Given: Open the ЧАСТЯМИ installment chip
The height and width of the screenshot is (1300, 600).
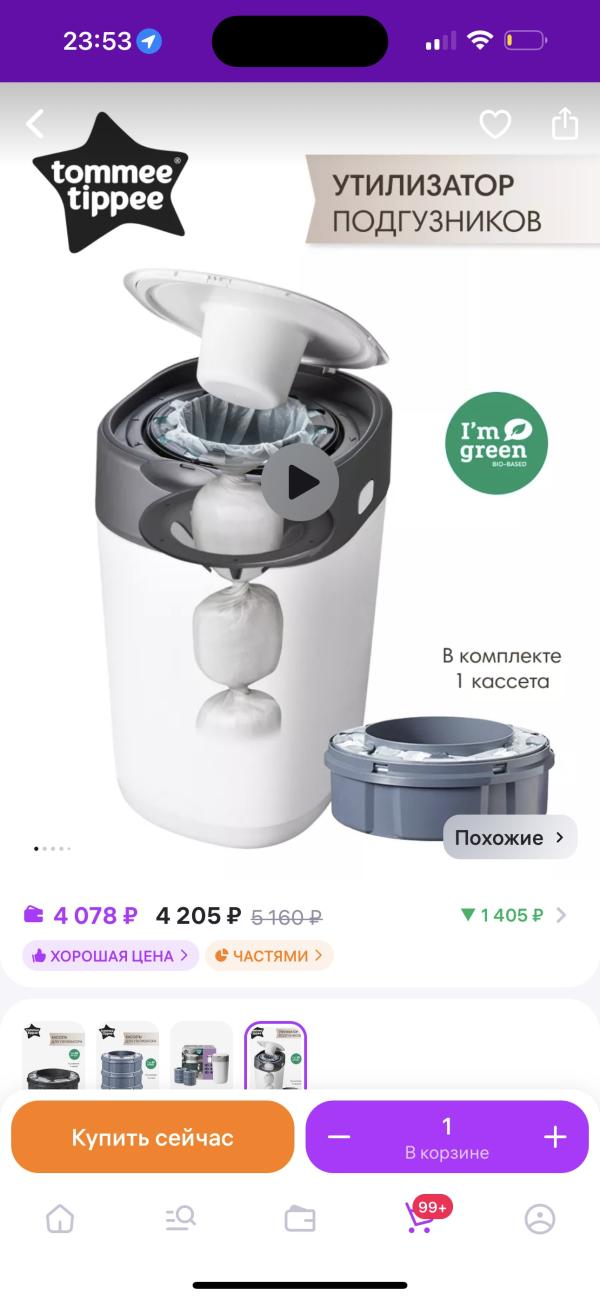Looking at the screenshot, I should (269, 955).
